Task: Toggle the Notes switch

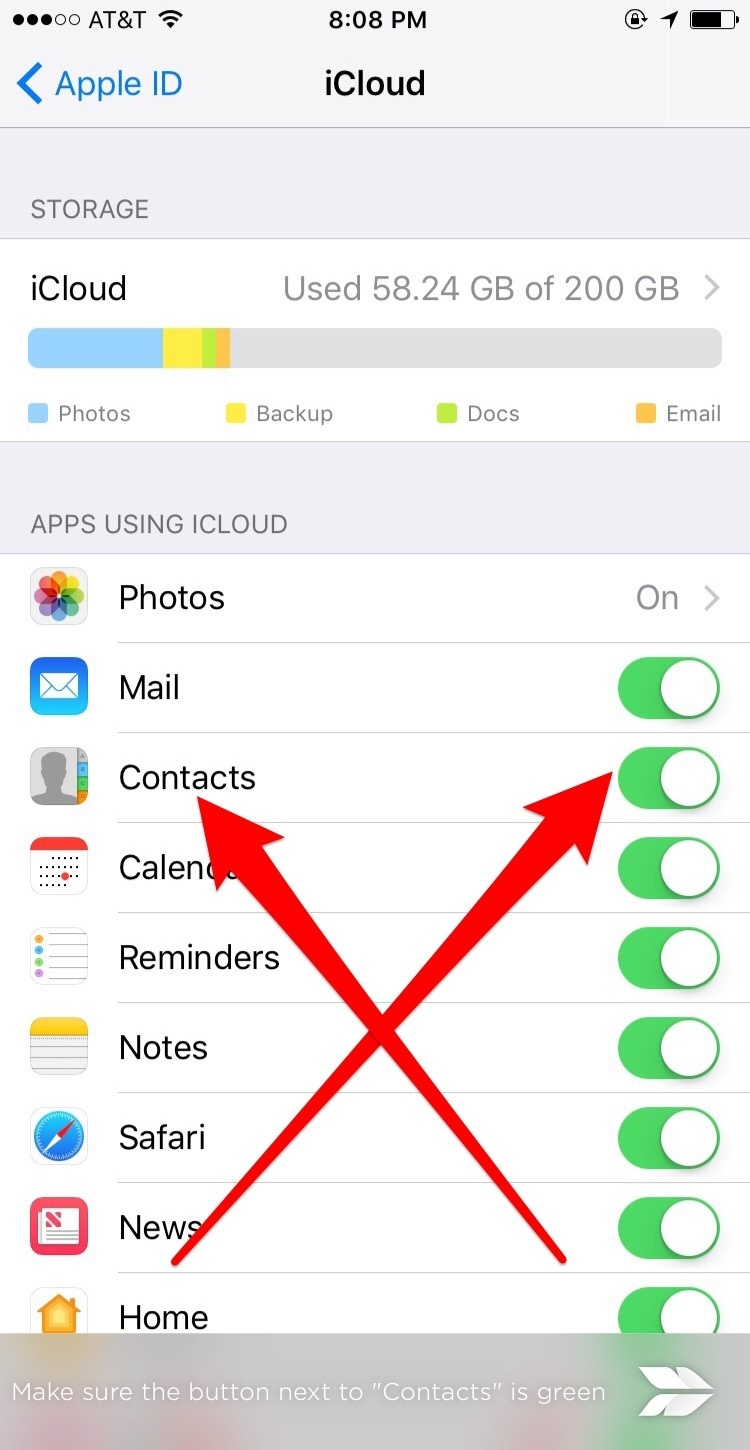Action: (x=669, y=1048)
